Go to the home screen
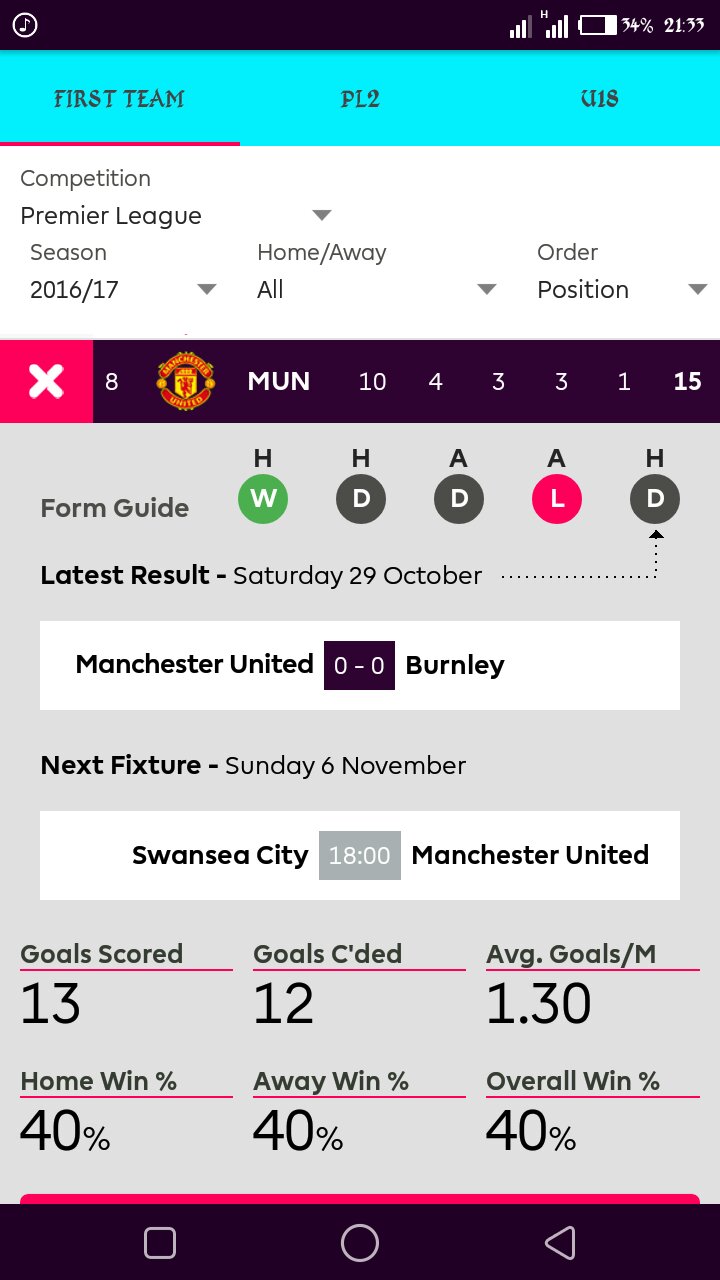The width and height of the screenshot is (720, 1280). [360, 1243]
